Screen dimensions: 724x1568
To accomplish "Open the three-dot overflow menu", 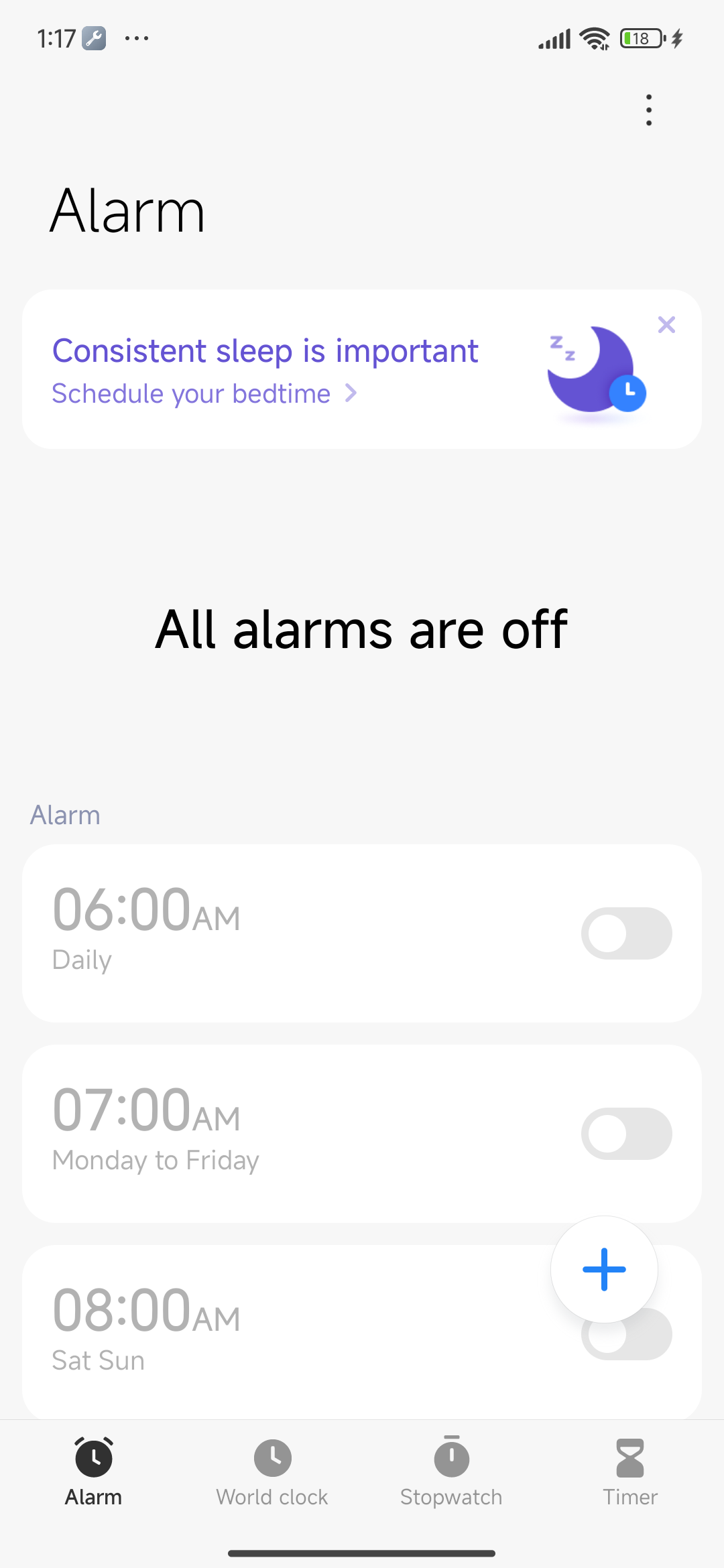I will pyautogui.click(x=648, y=110).
